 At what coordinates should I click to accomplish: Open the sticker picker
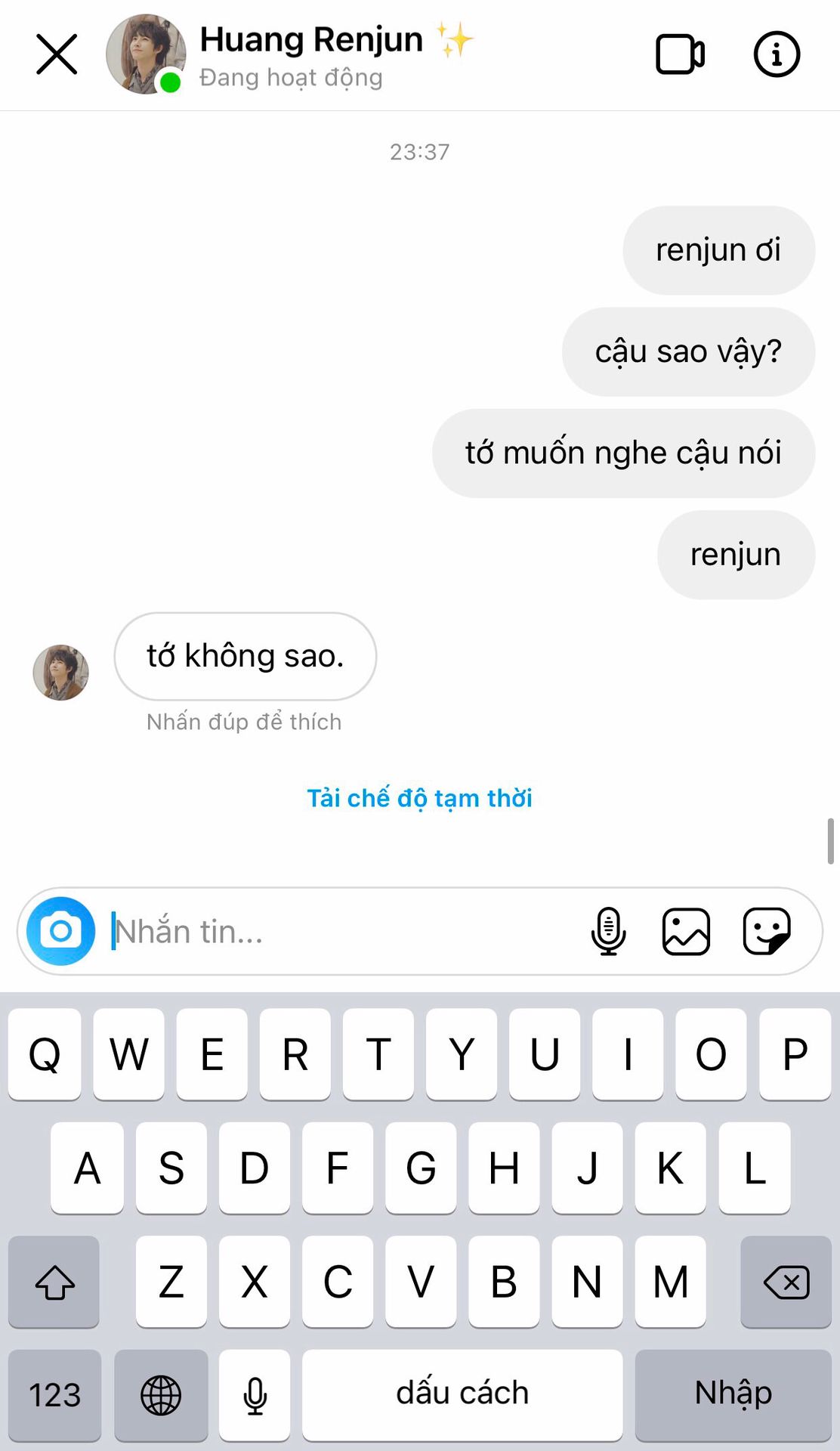[x=767, y=931]
